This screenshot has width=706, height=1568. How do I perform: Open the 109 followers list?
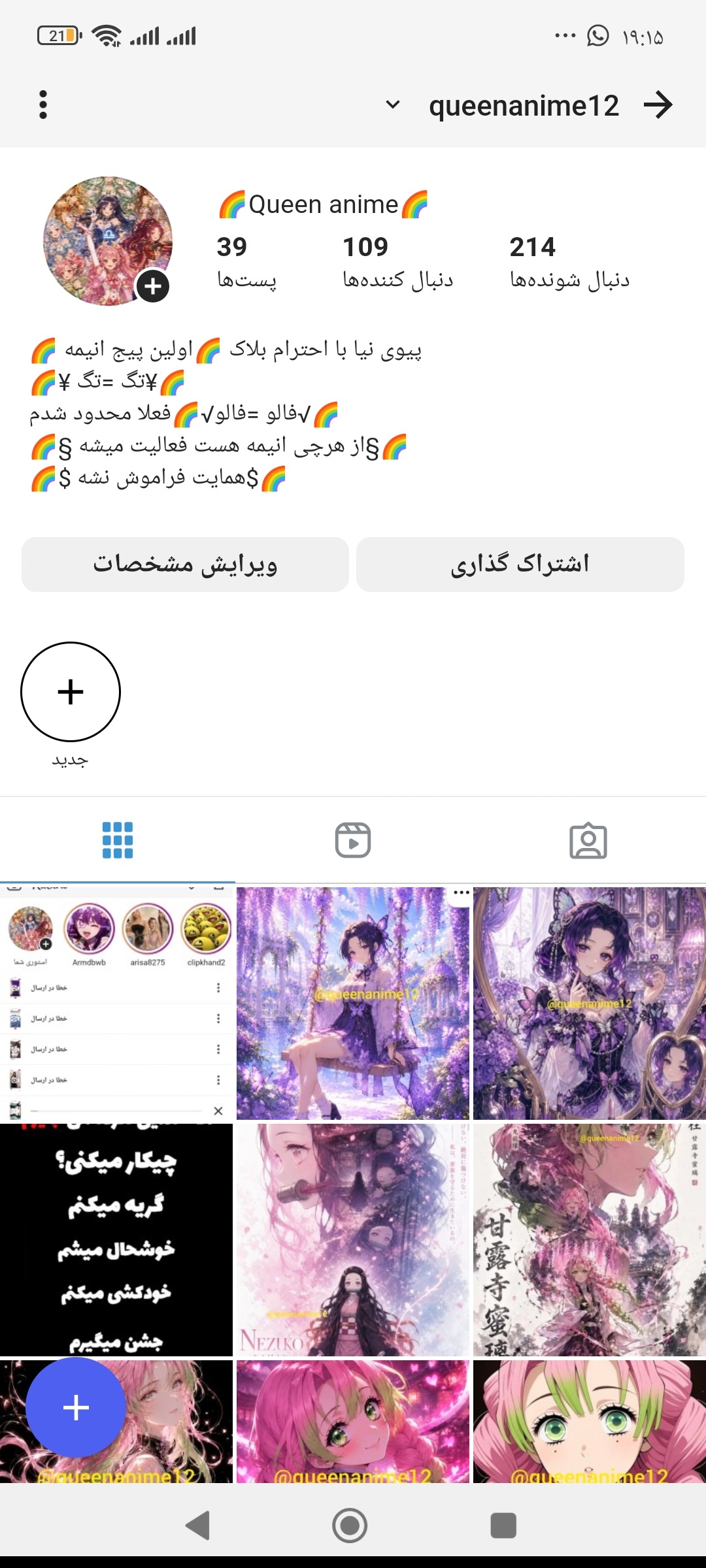[397, 263]
